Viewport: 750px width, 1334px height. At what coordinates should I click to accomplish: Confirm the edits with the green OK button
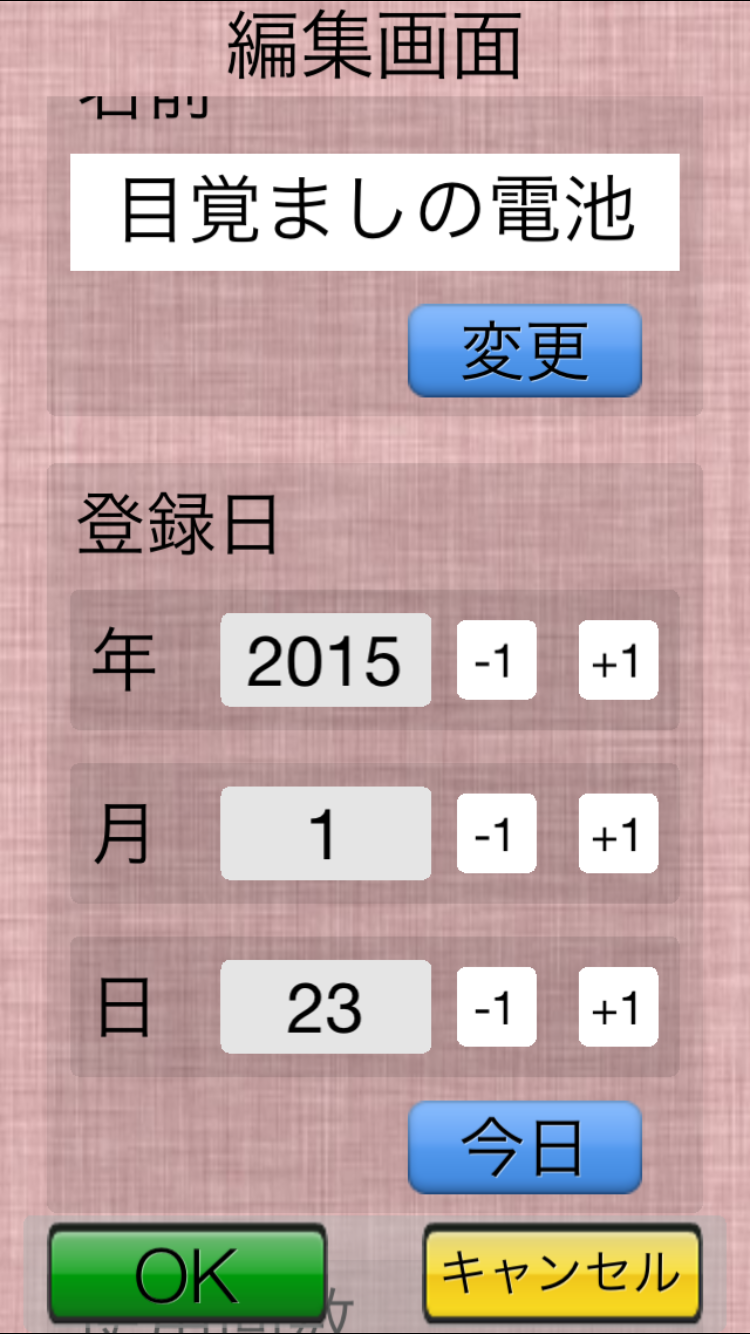coord(187,1274)
